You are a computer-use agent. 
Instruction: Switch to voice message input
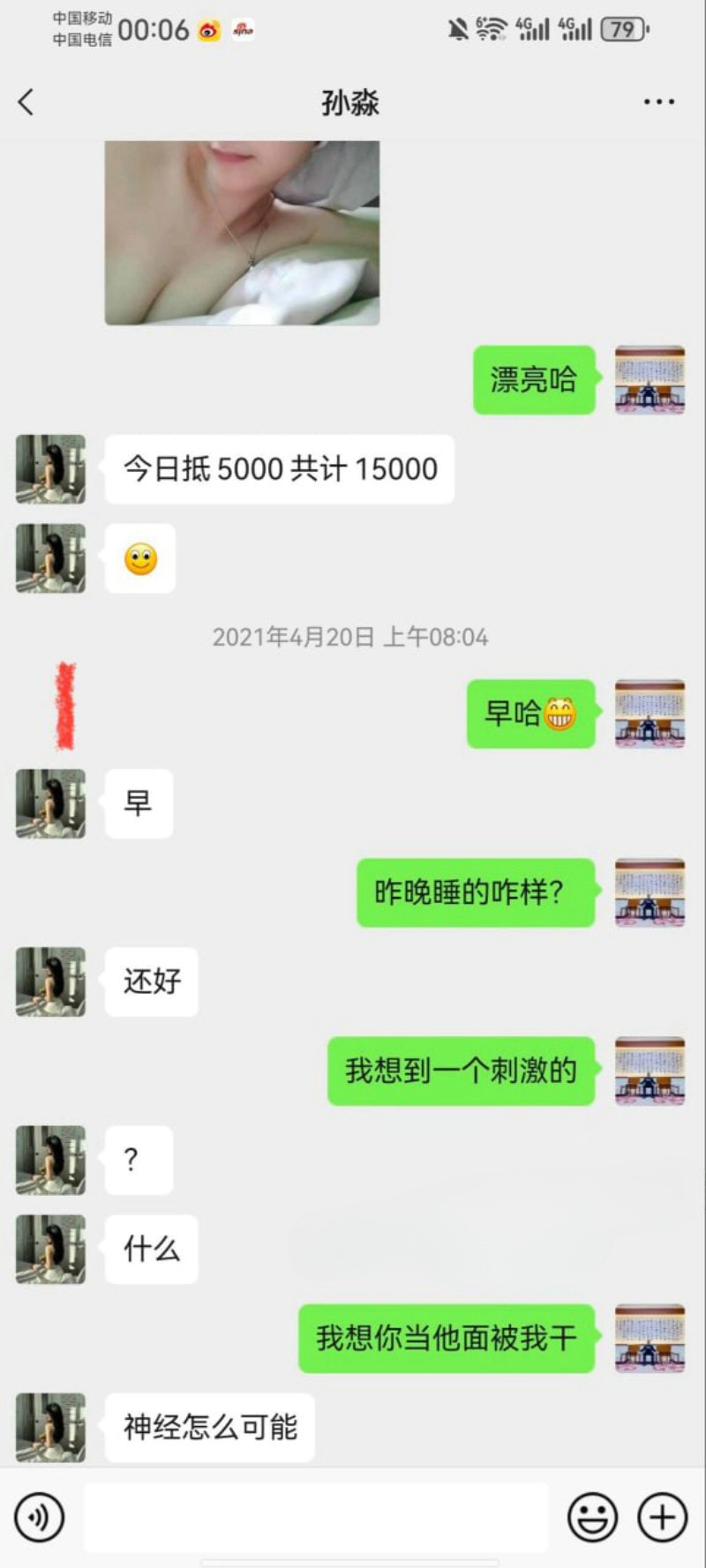(39, 1517)
